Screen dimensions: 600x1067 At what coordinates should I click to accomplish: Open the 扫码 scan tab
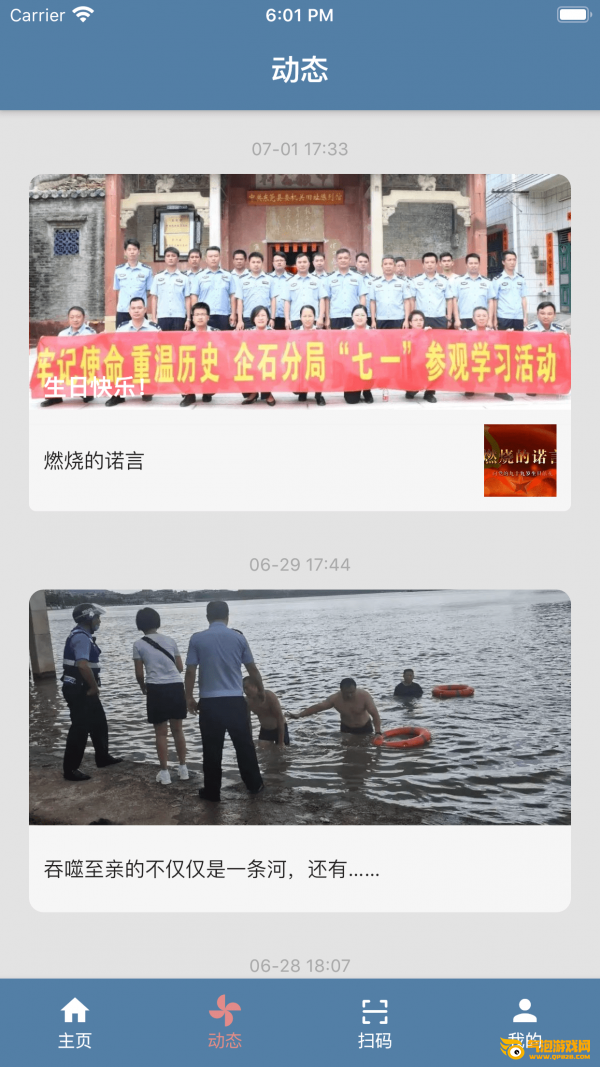click(375, 1022)
